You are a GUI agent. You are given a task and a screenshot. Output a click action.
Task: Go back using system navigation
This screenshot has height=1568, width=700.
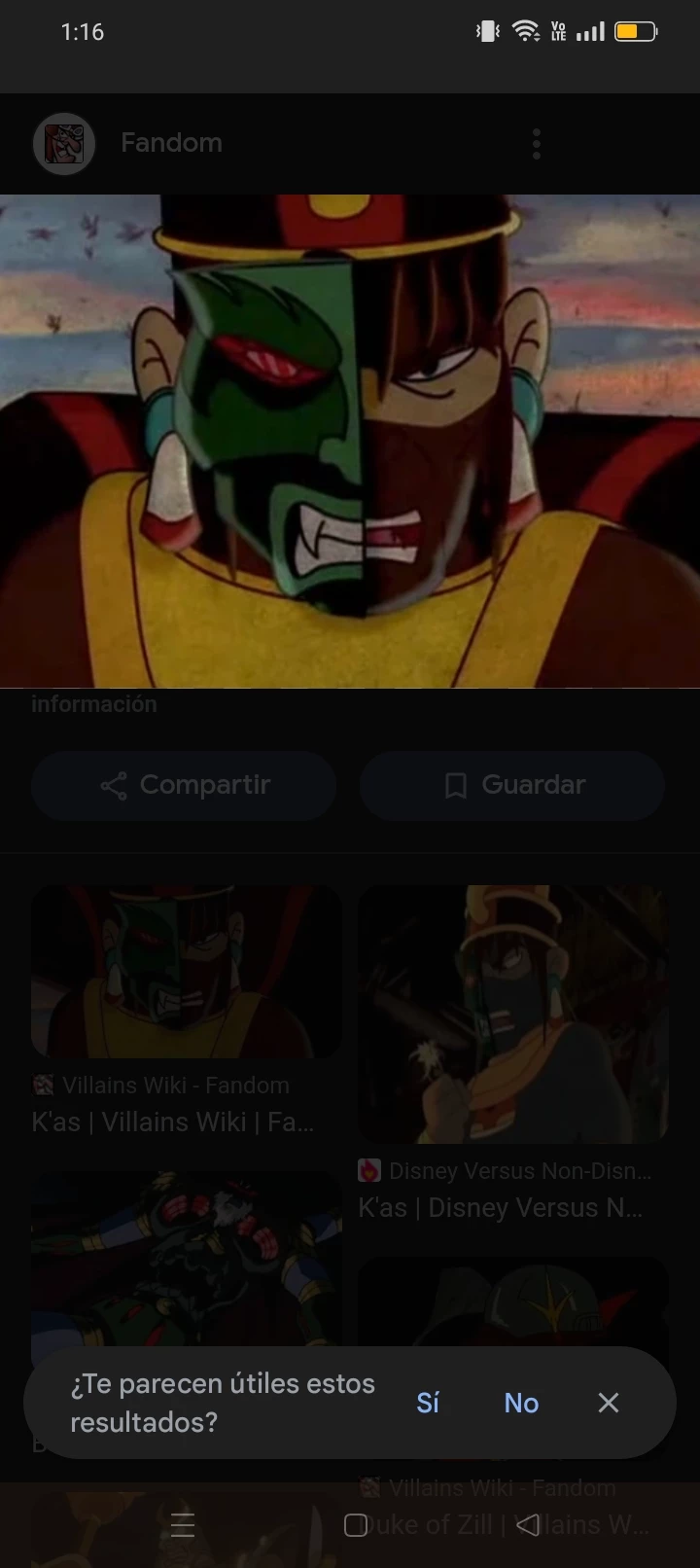click(x=528, y=1525)
